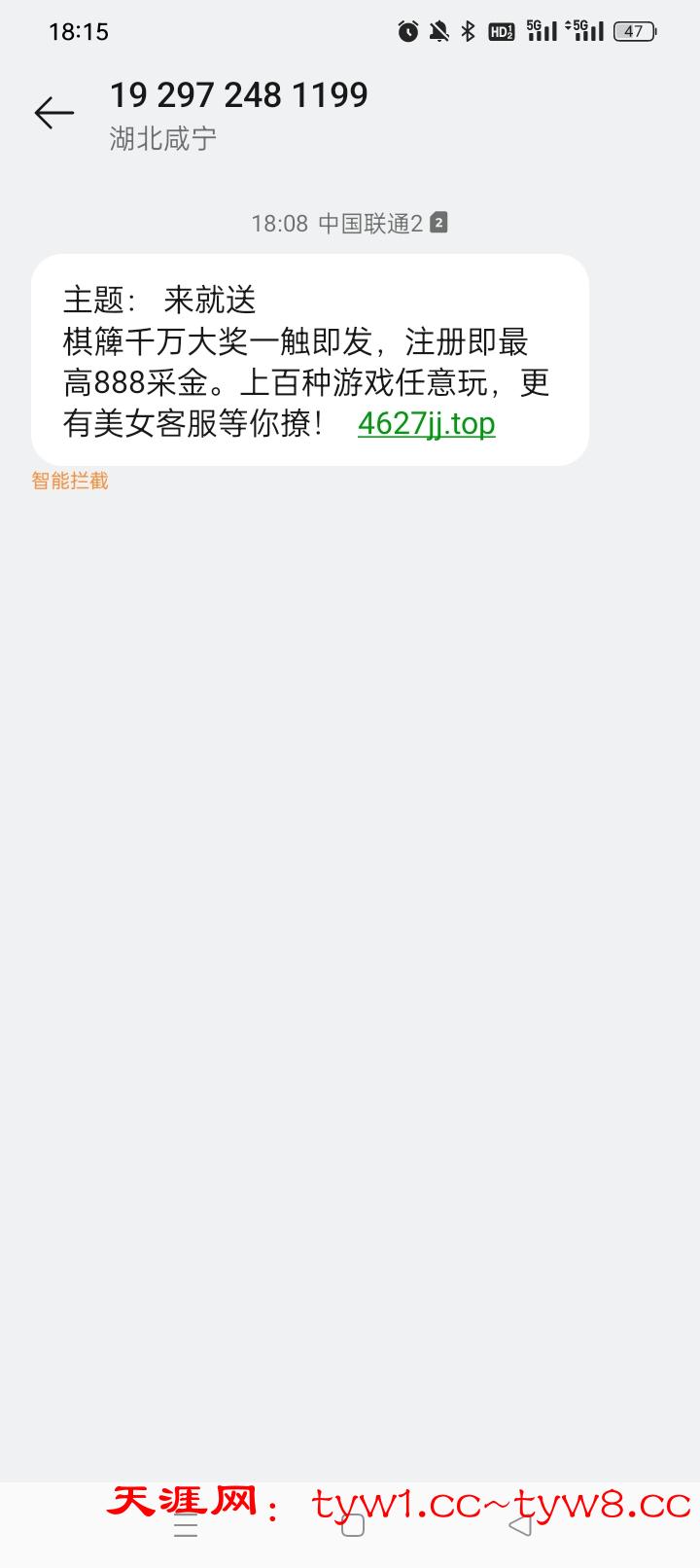Tap the battery indicator showing 47
Screen dimensions: 700x1568
(634, 31)
